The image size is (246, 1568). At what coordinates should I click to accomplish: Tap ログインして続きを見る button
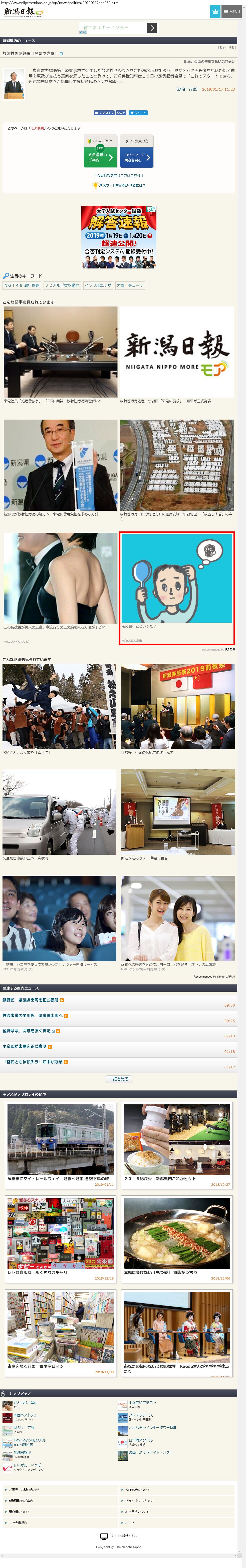point(136,157)
